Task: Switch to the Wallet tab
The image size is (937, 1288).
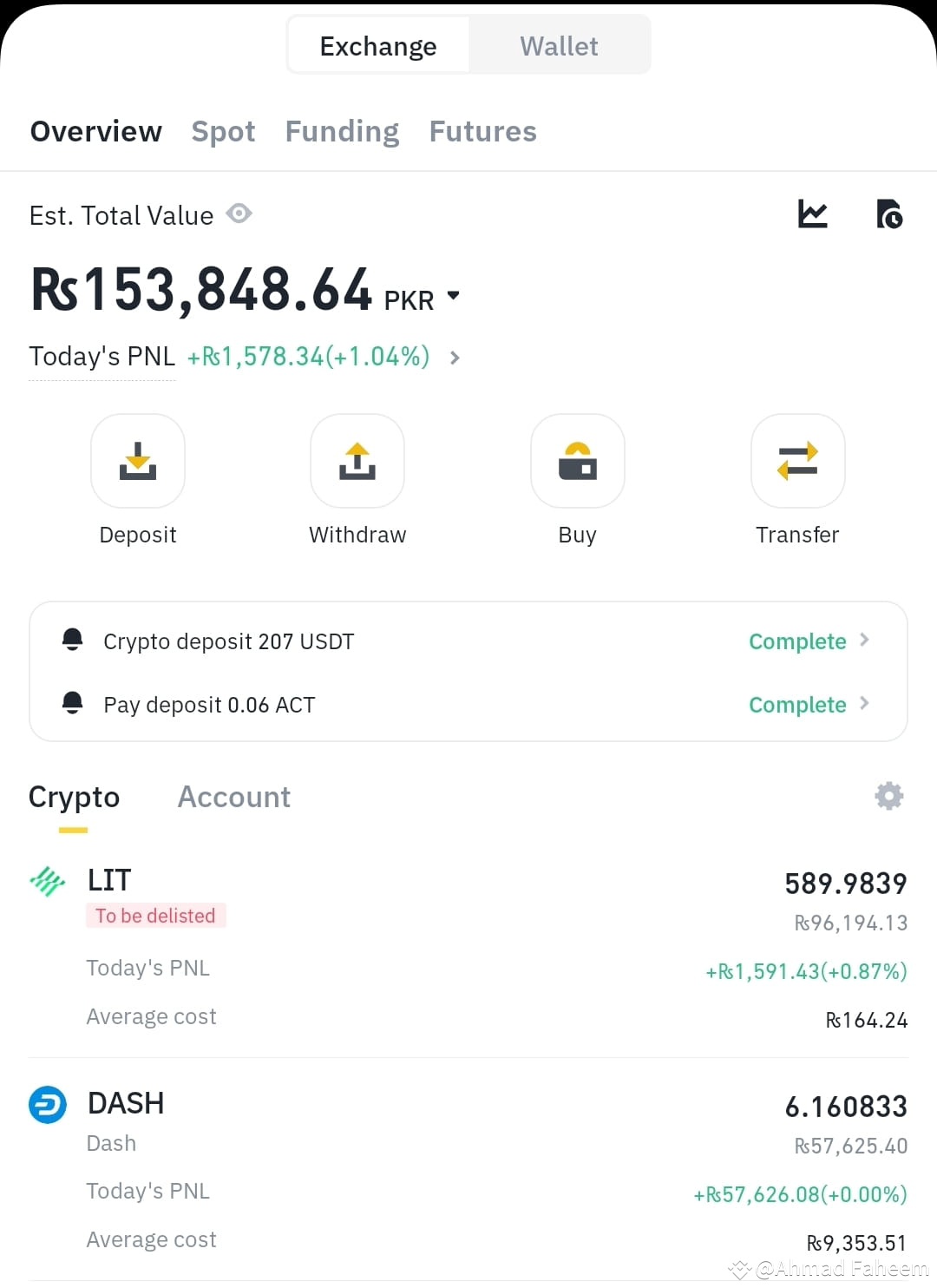Action: tap(558, 44)
